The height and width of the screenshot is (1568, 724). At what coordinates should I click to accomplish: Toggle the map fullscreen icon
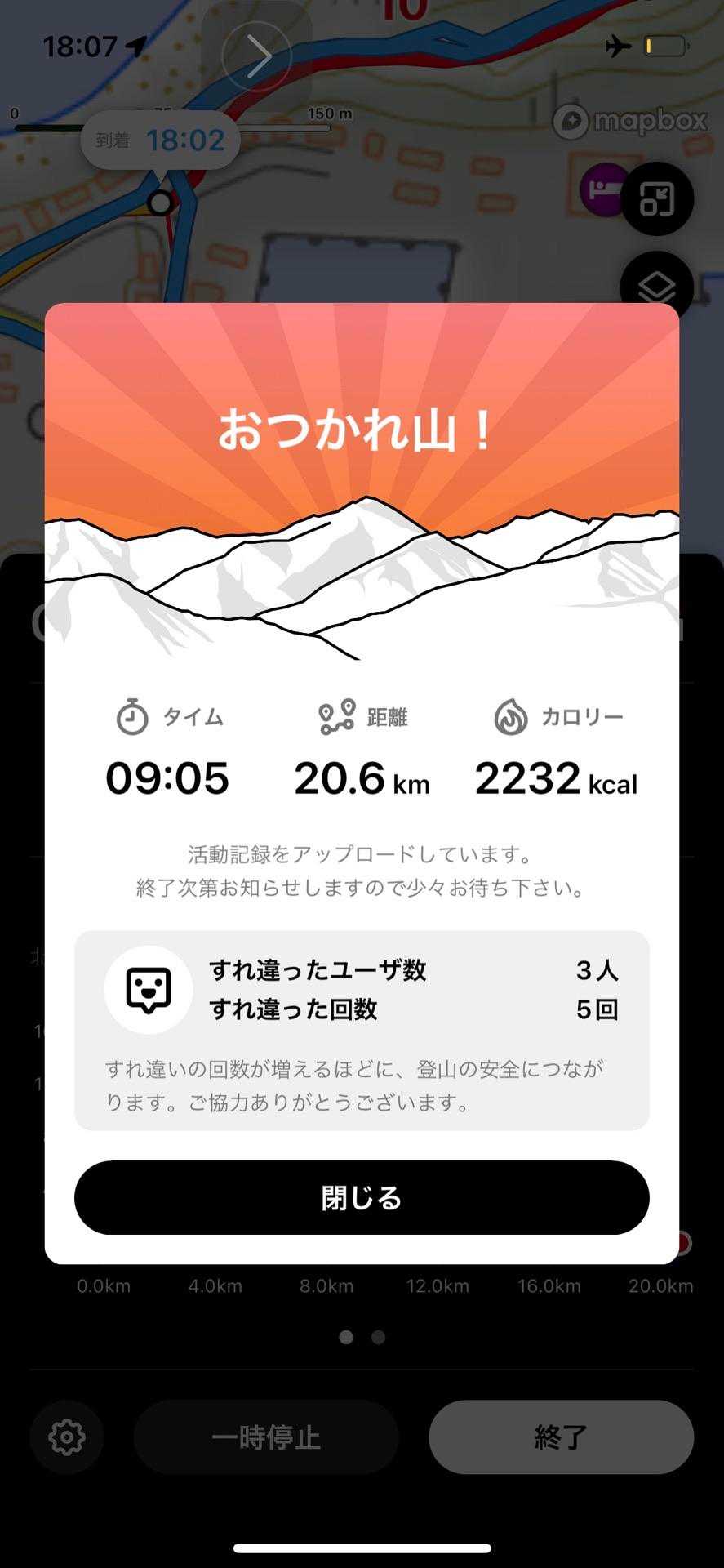pos(657,199)
